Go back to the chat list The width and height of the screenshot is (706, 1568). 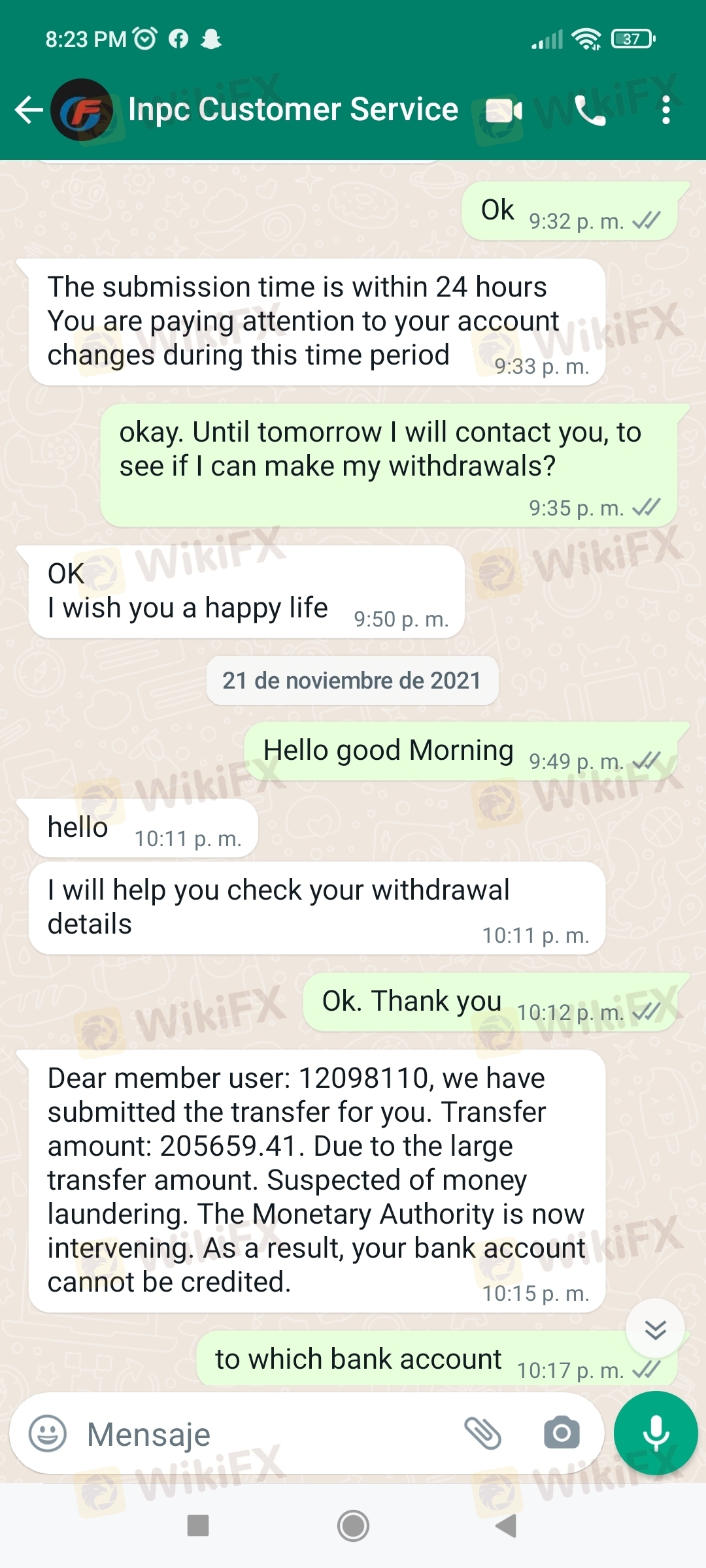(x=29, y=110)
